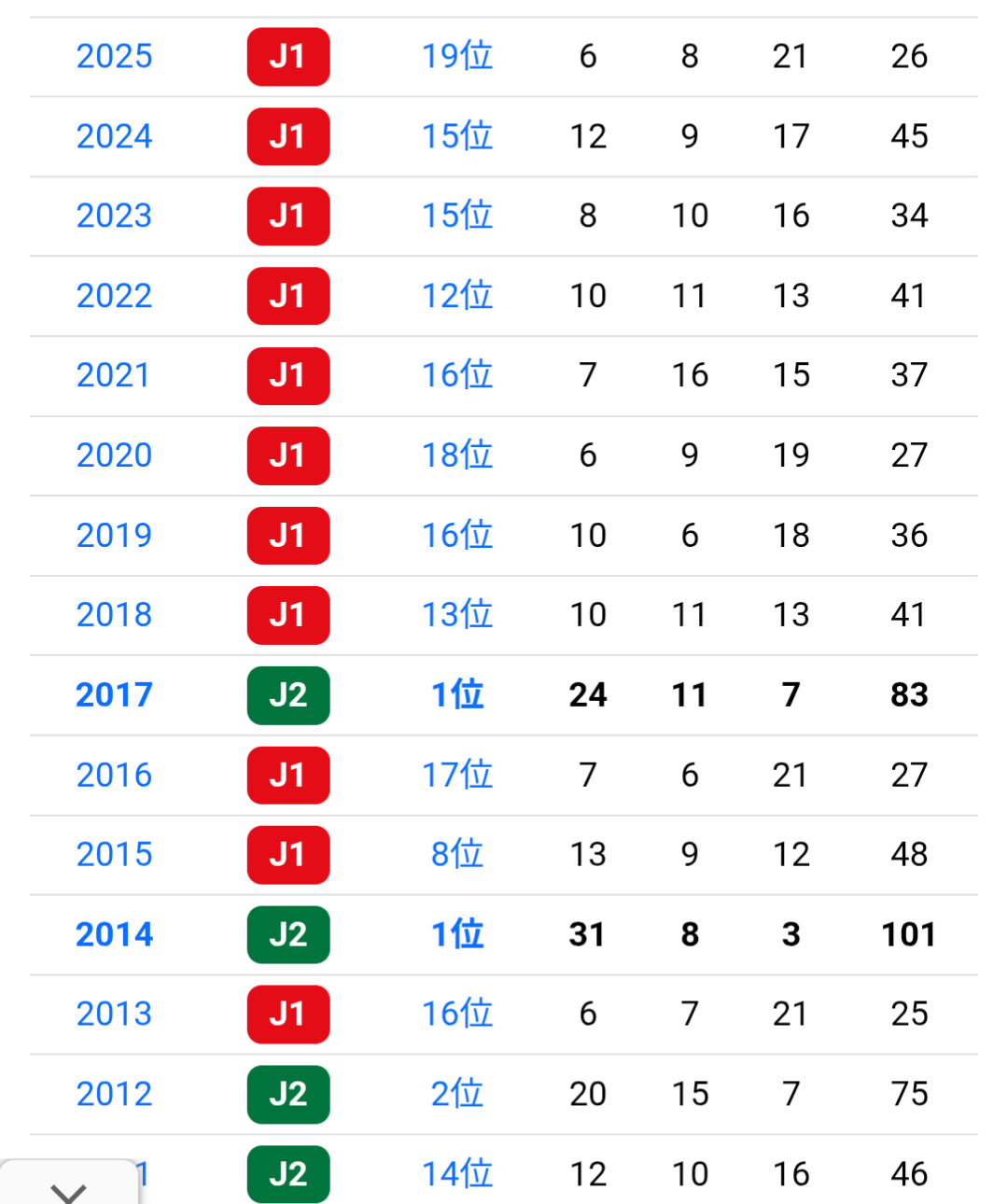Open the 2012 season link
Image resolution: width=1007 pixels, height=1204 pixels.
coord(114,1094)
